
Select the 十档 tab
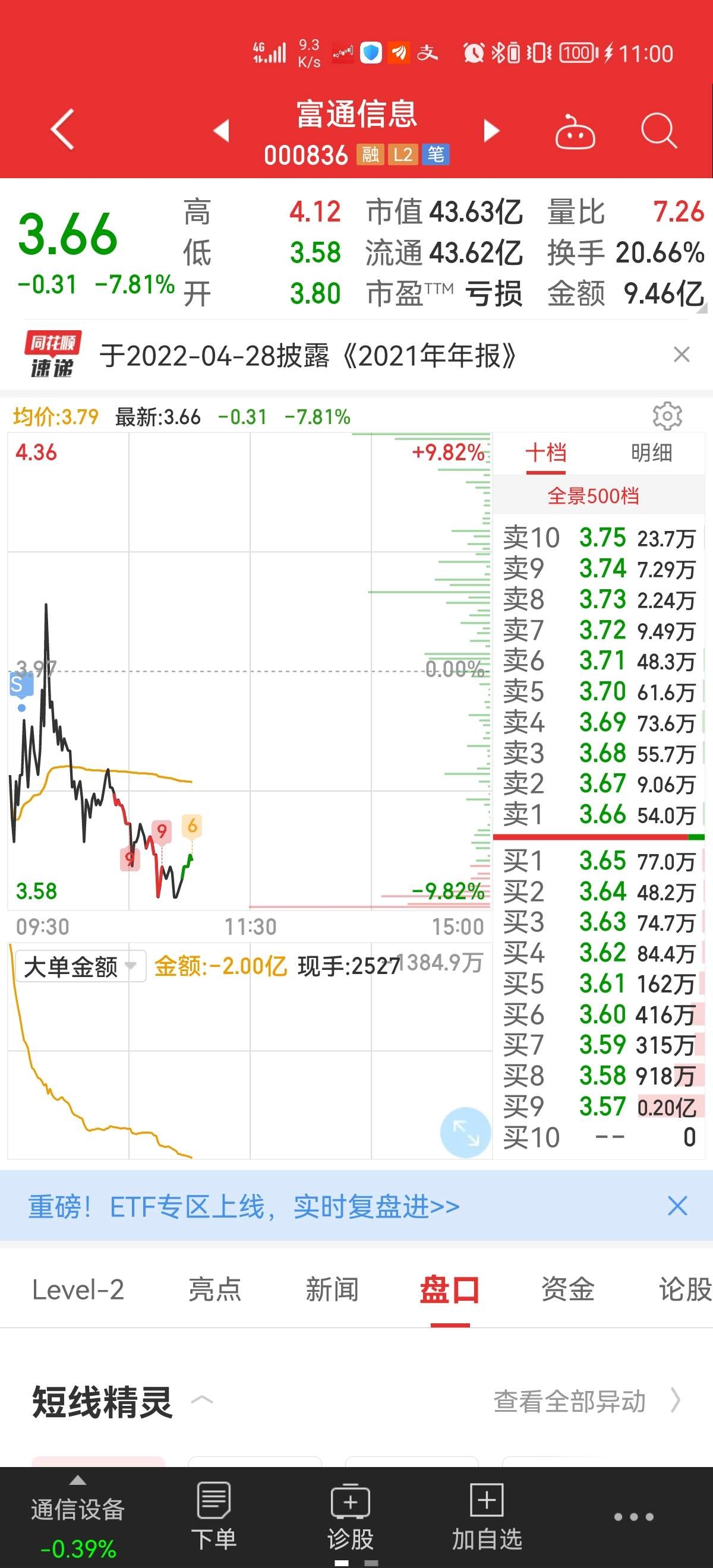click(545, 453)
